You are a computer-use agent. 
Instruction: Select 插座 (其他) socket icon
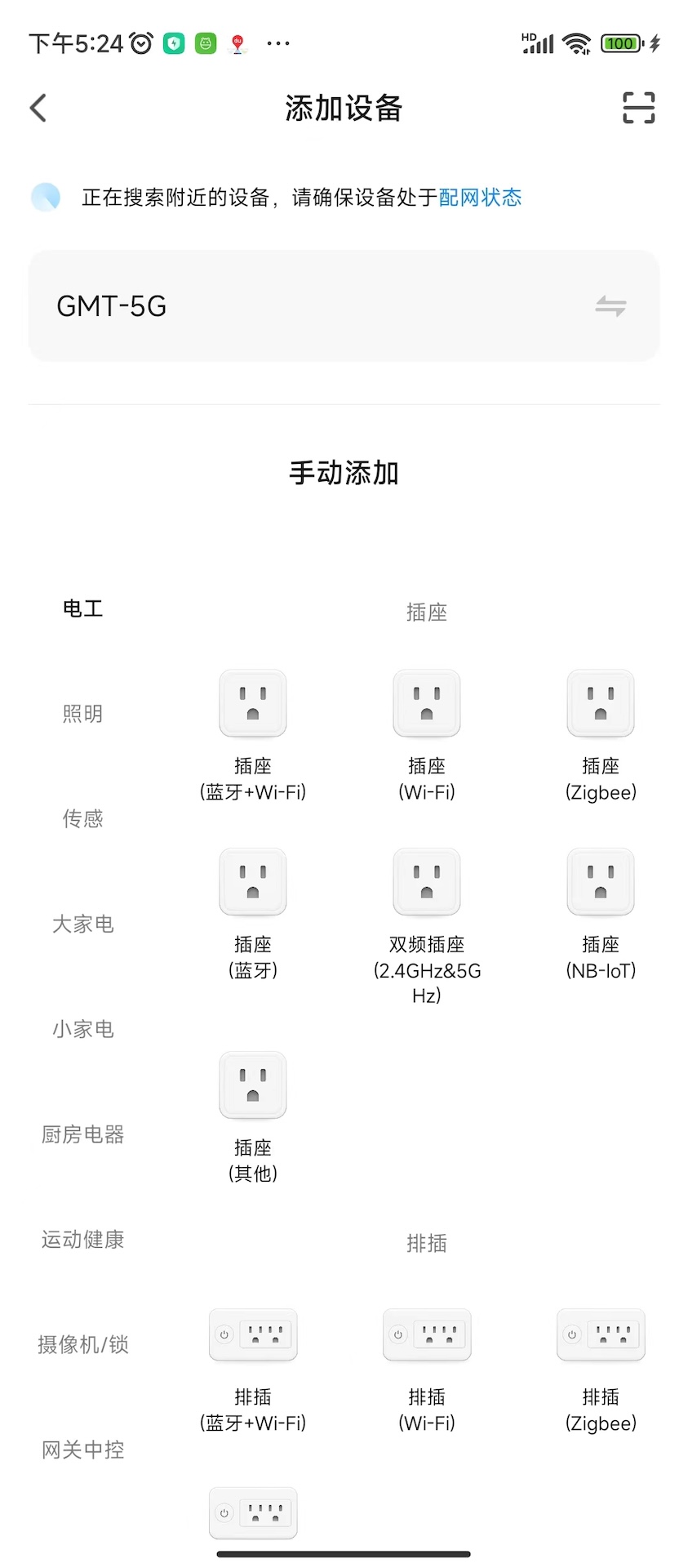click(x=252, y=1085)
